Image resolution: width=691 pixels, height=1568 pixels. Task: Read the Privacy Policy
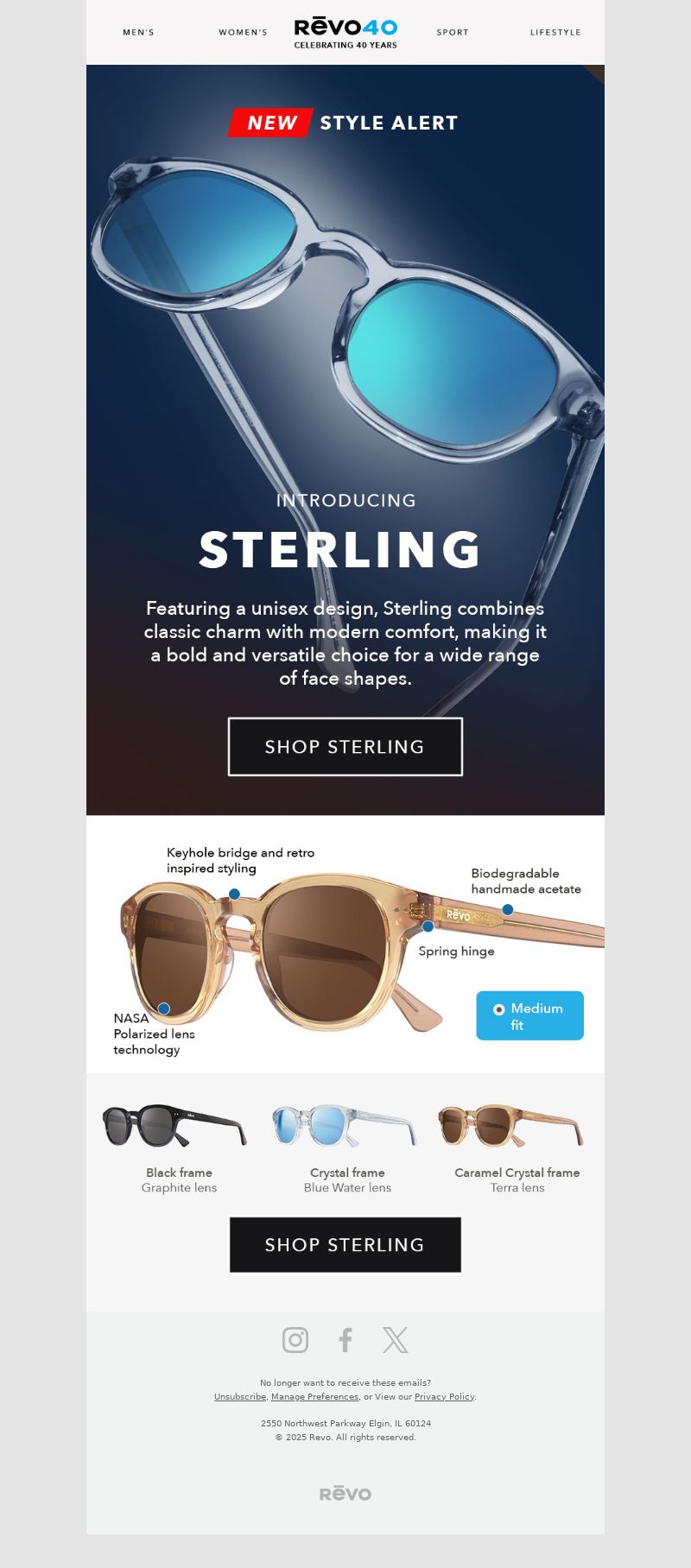(444, 1396)
